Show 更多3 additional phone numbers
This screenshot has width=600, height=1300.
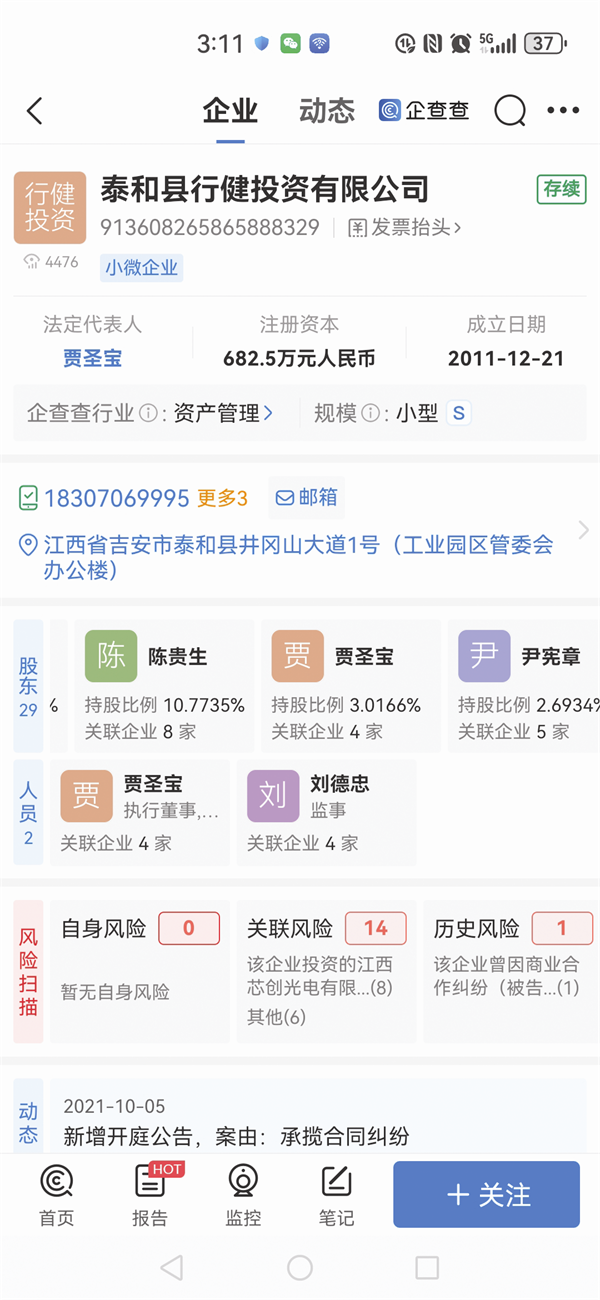222,498
